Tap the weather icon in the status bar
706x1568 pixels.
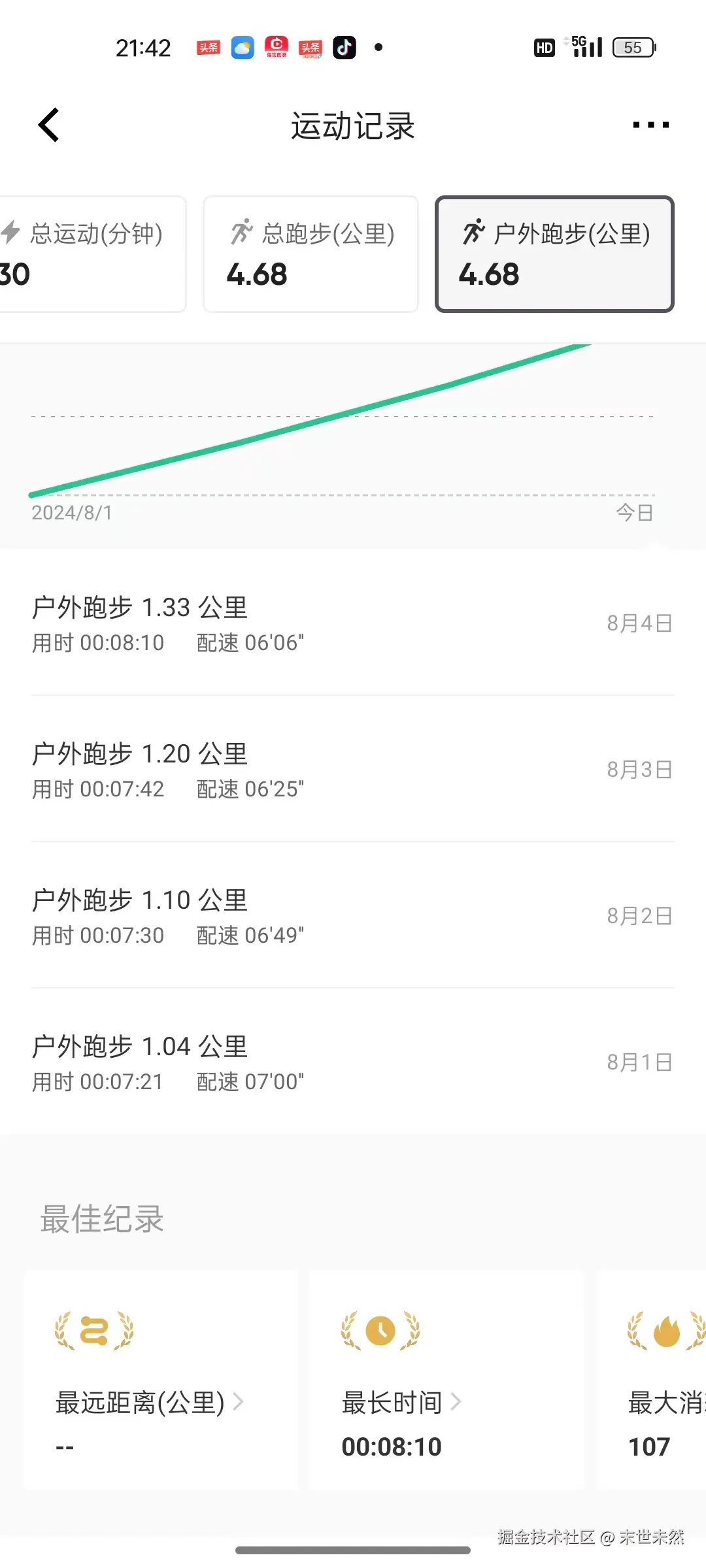tap(242, 46)
